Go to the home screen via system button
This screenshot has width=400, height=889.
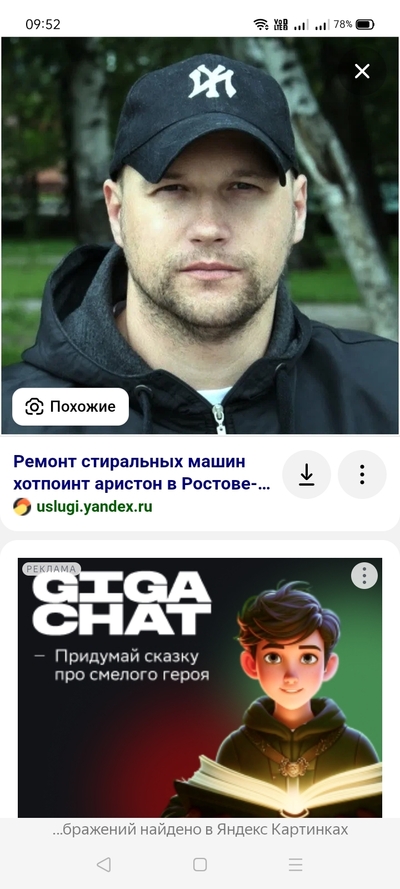click(200, 864)
